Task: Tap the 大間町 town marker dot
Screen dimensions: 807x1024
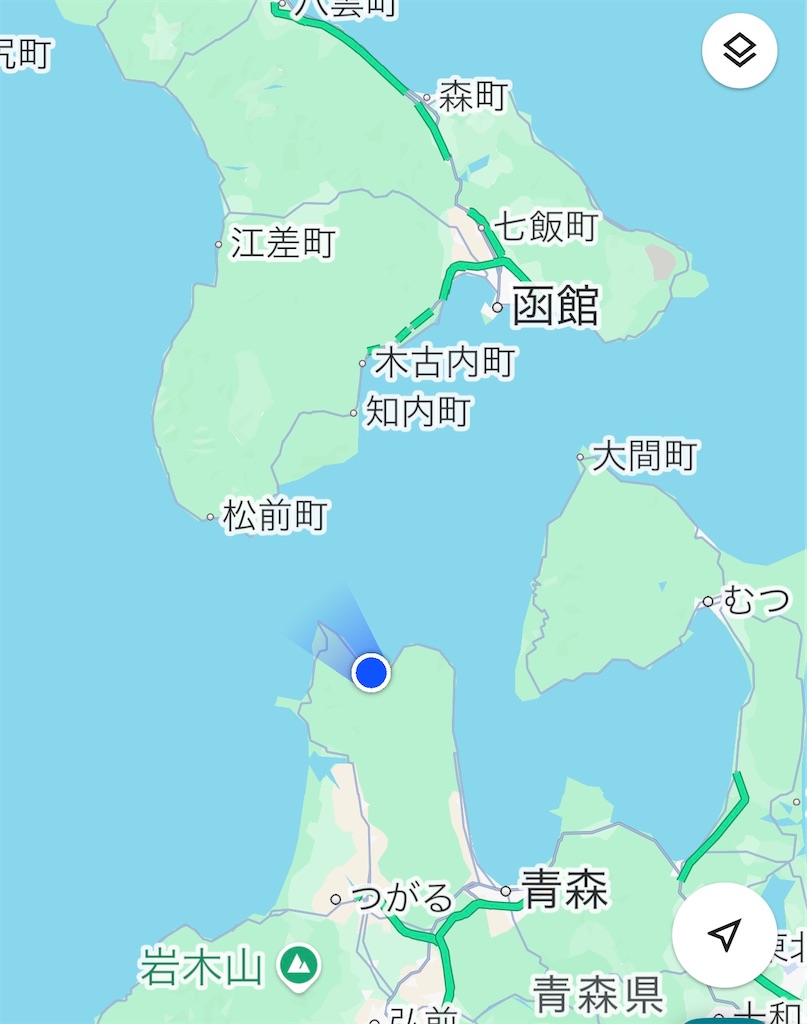Action: [x=579, y=455]
